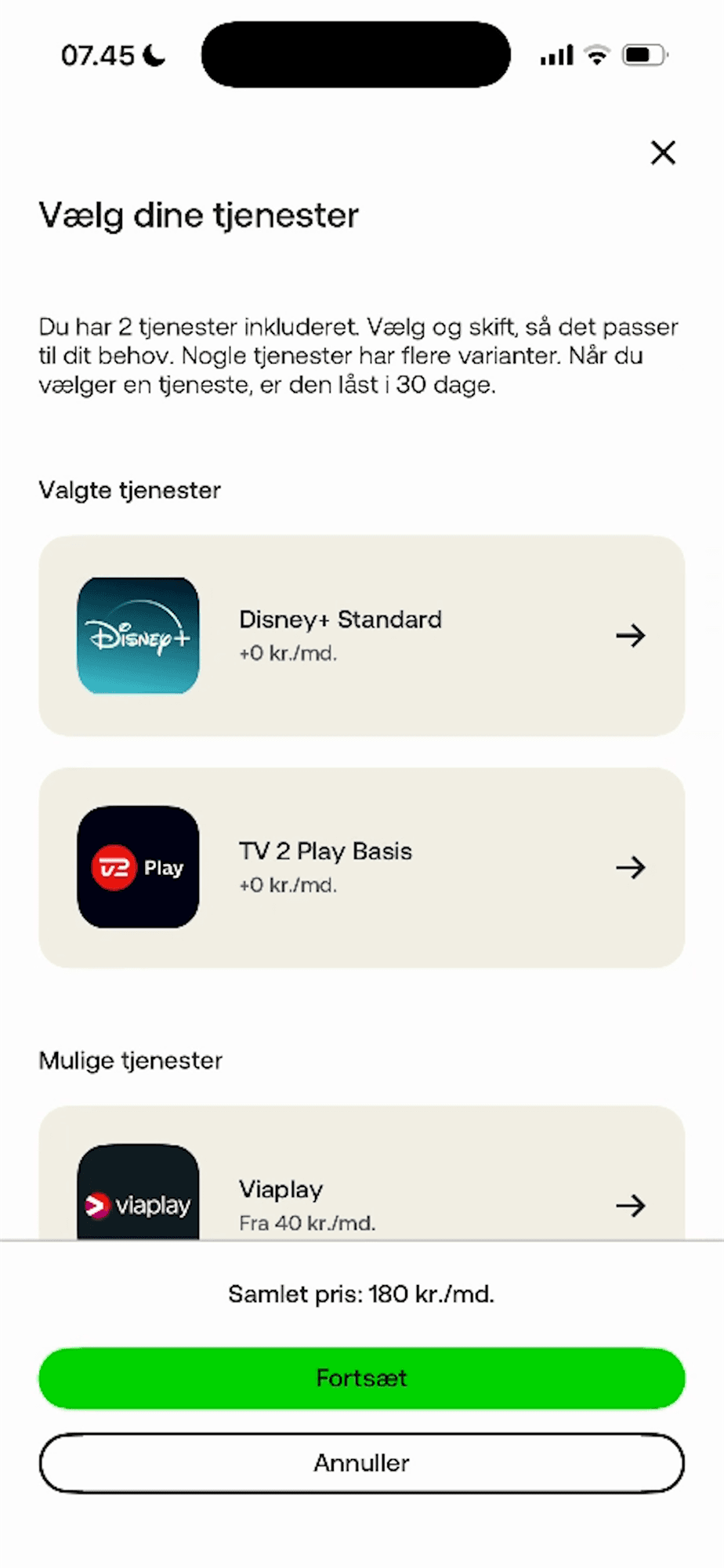Select Viaplay from possible services
The height and width of the screenshot is (1568, 724).
362,1173
